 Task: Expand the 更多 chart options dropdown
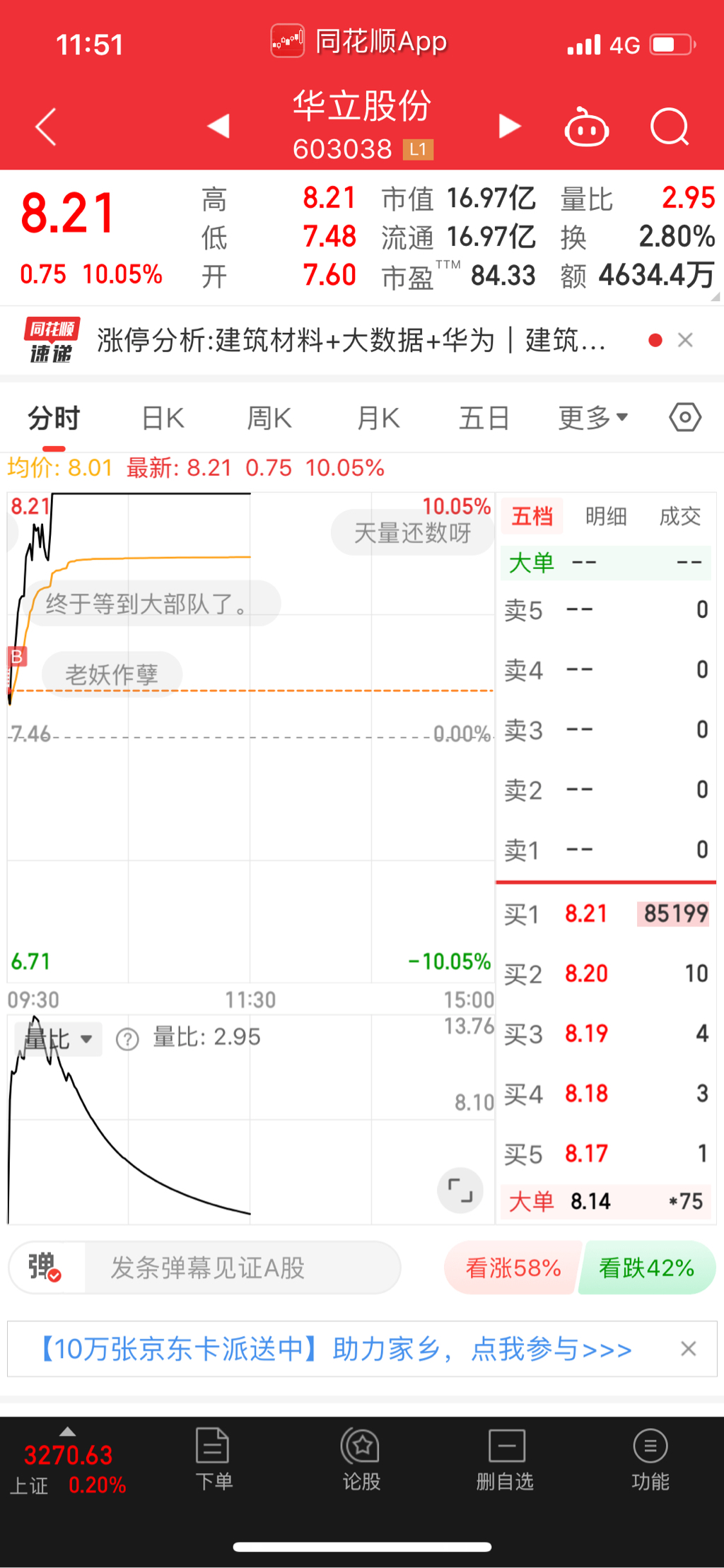tap(592, 419)
